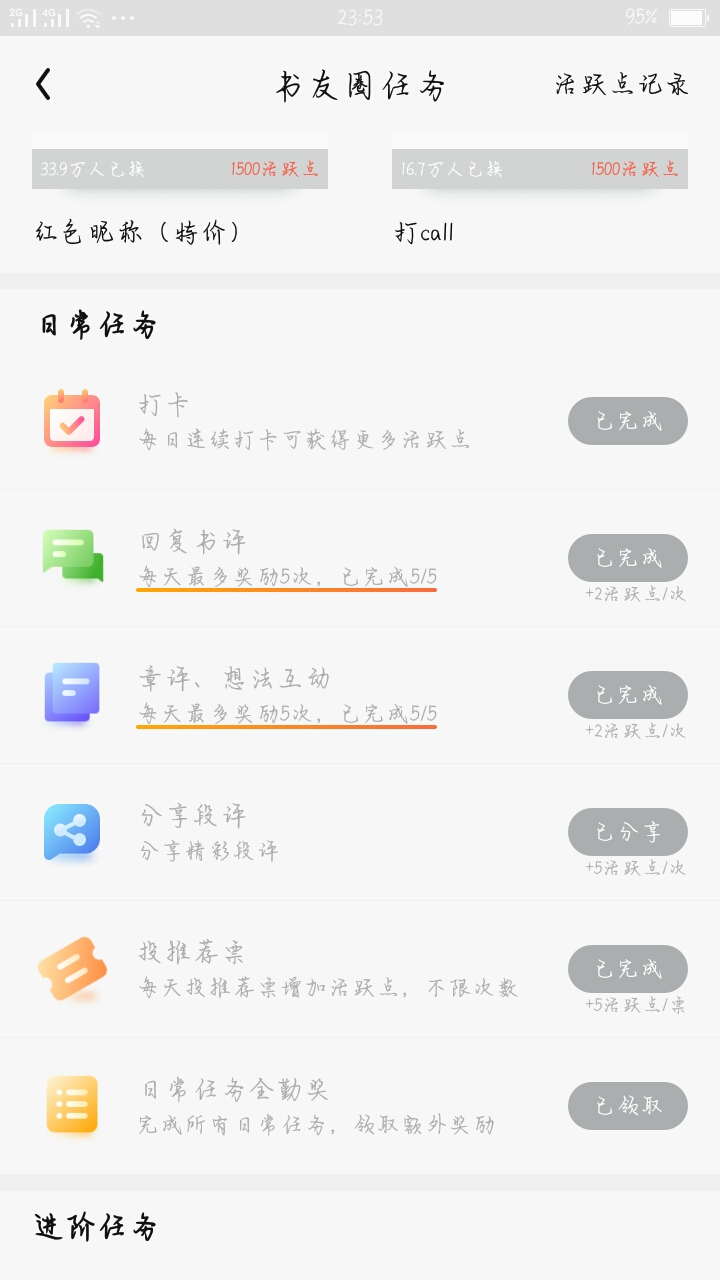
Task: Tap the 已完成 button for 章评、想法互动
Action: (628, 695)
